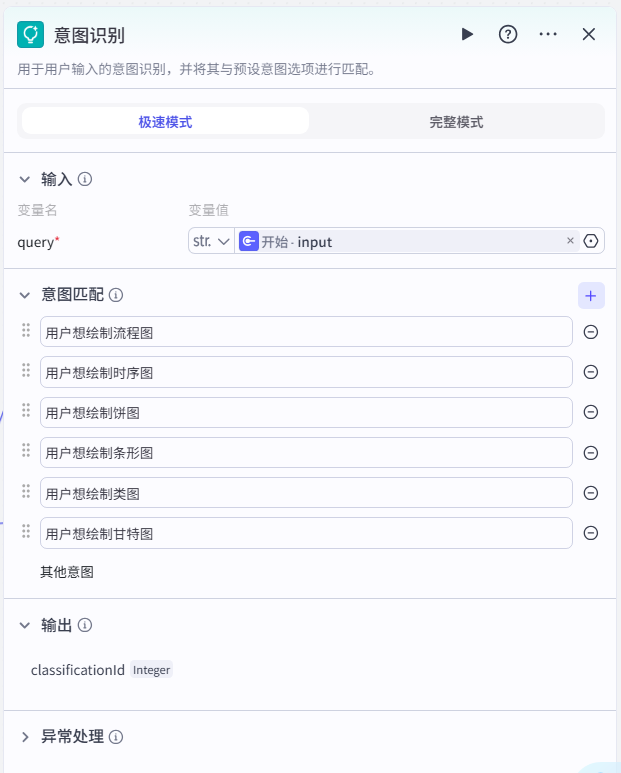Remove the 开始 · input variable reference
Image resolution: width=621 pixels, height=773 pixels.
click(x=570, y=241)
